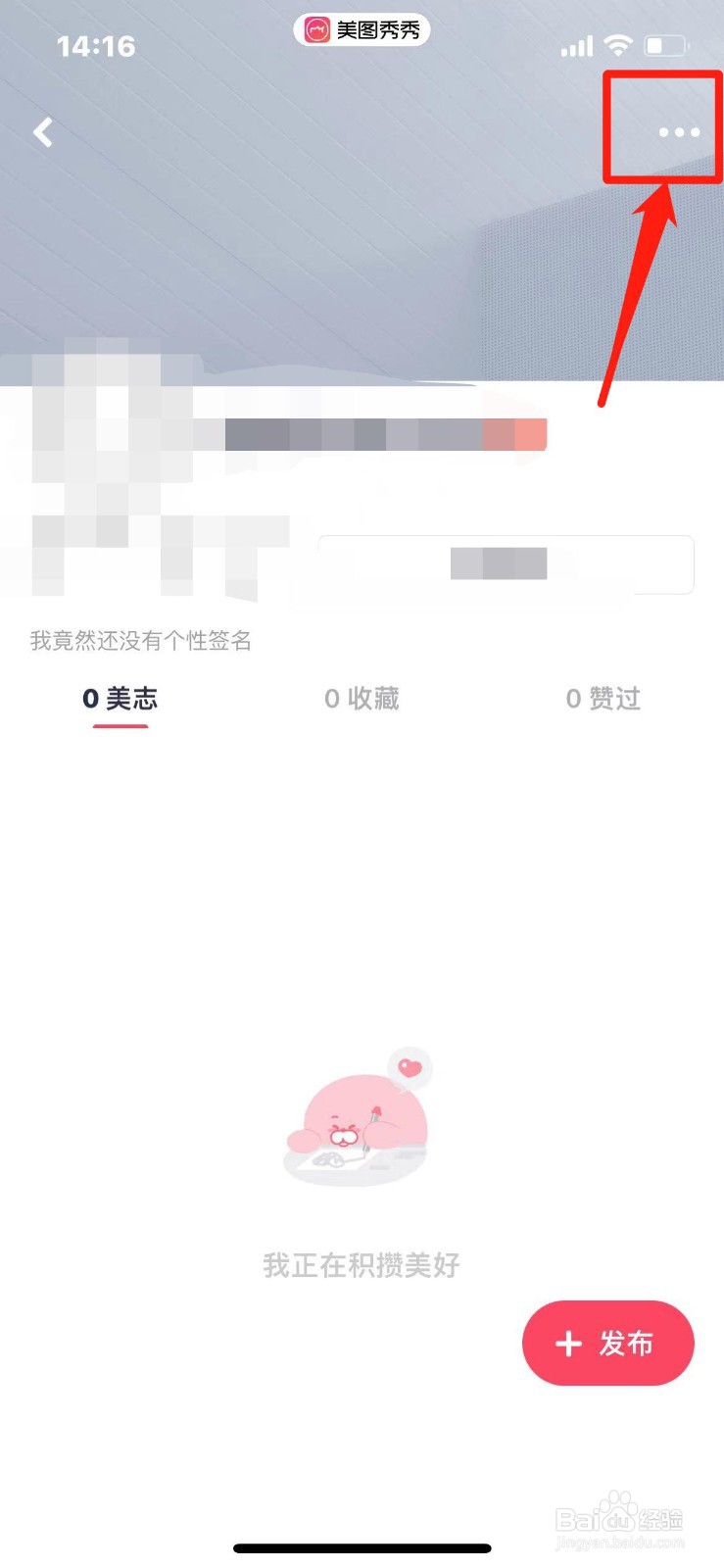Switch to the 赞过 tab

pos(602,698)
